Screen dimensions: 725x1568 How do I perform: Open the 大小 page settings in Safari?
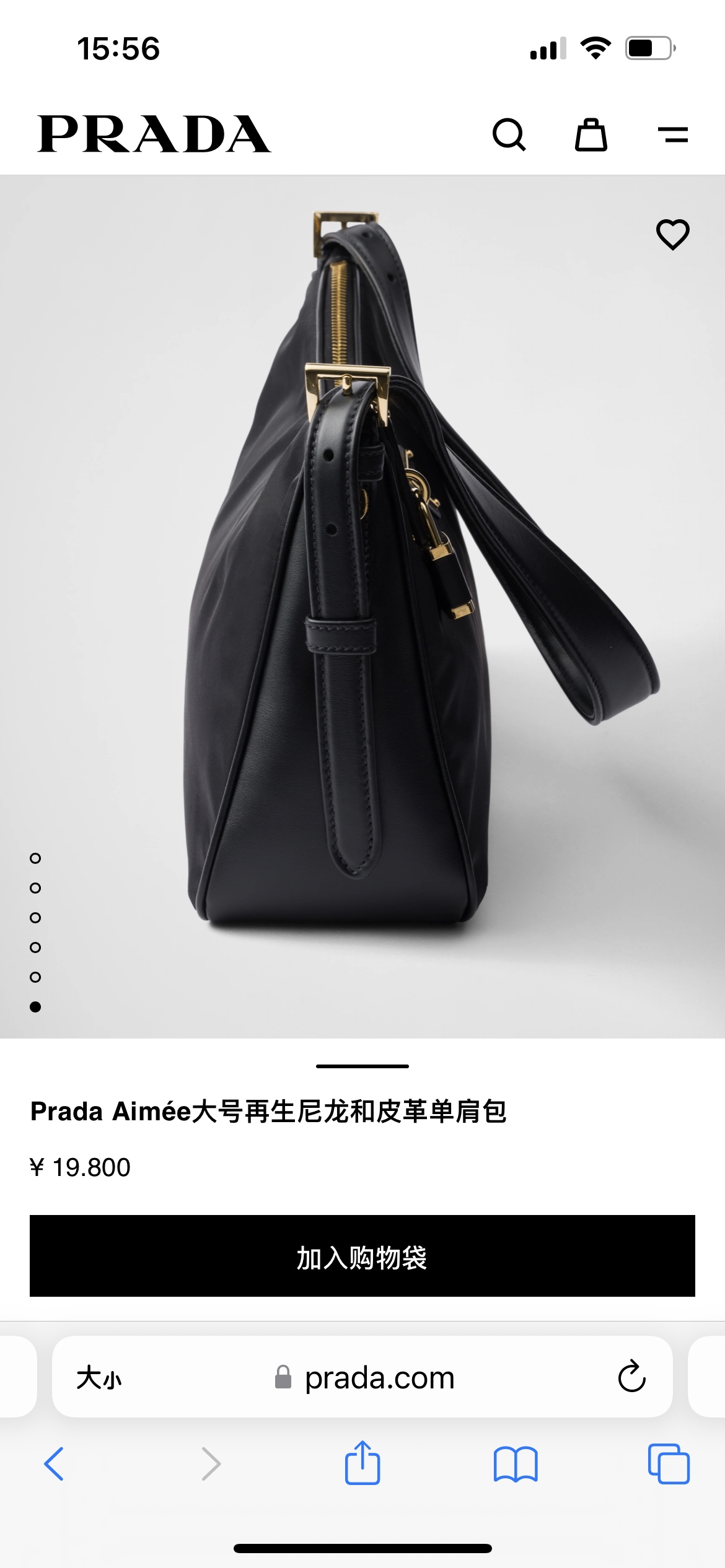[x=99, y=1378]
